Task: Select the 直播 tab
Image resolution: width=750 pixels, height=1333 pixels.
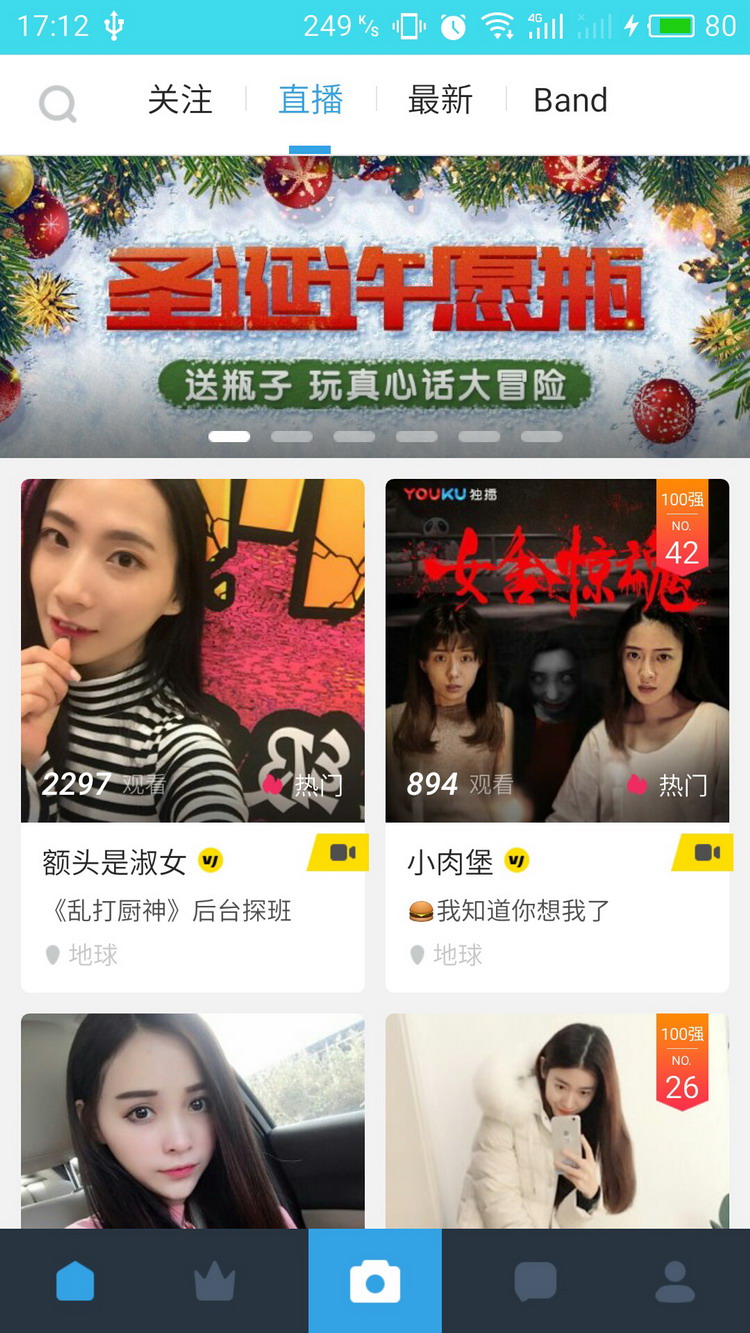Action: 310,101
